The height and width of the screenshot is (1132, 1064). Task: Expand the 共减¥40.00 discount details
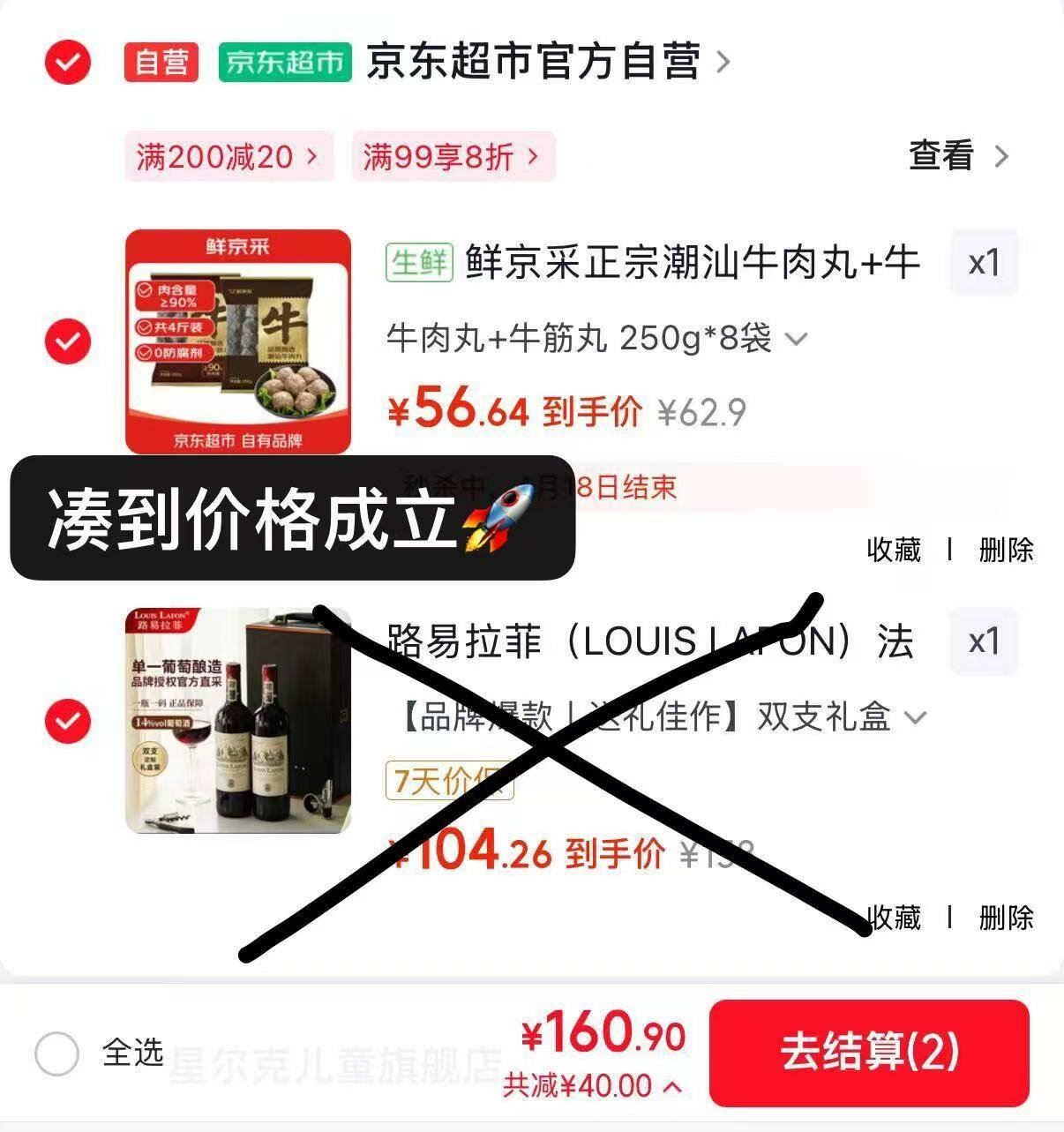click(x=593, y=1086)
